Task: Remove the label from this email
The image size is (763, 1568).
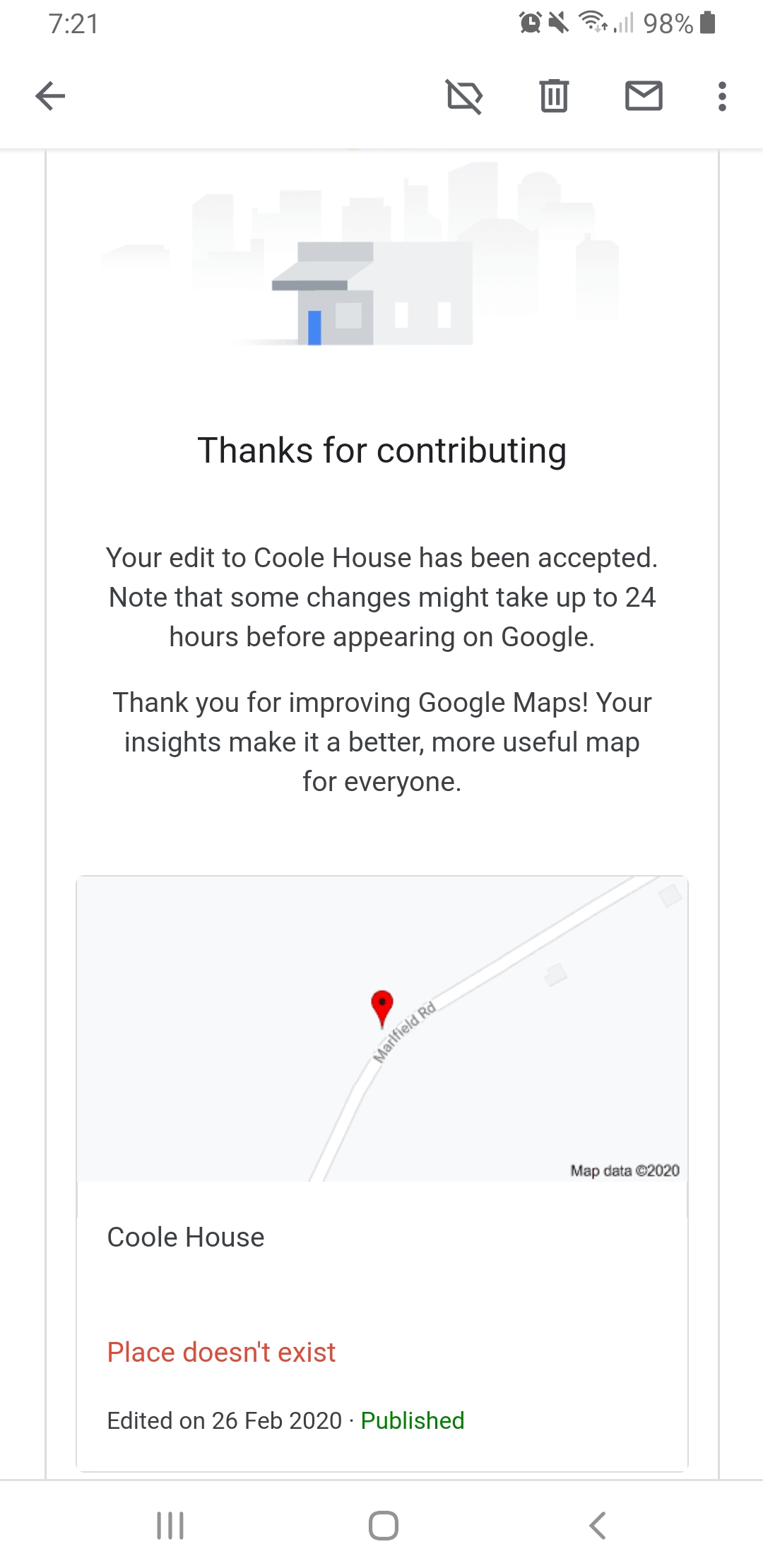Action: coord(464,96)
